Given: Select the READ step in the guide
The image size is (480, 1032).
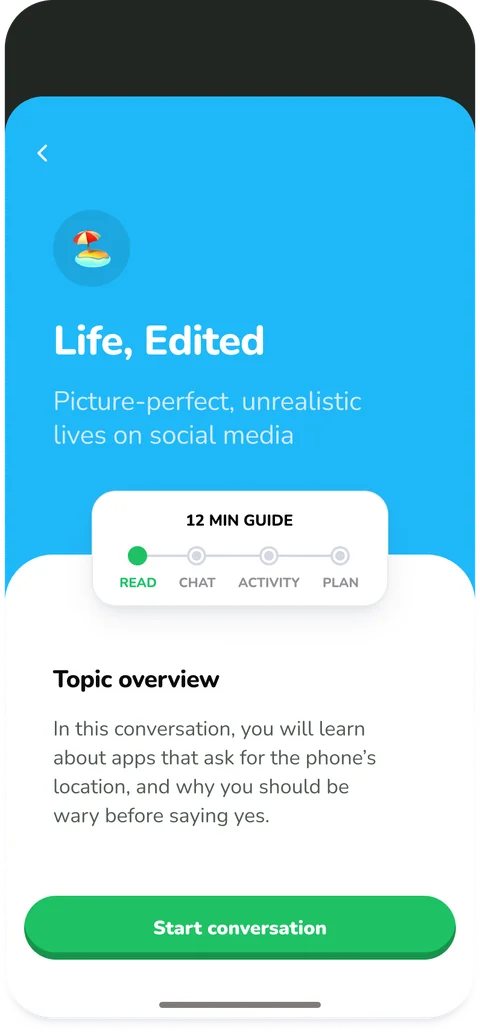Looking at the screenshot, I should pyautogui.click(x=138, y=567).
